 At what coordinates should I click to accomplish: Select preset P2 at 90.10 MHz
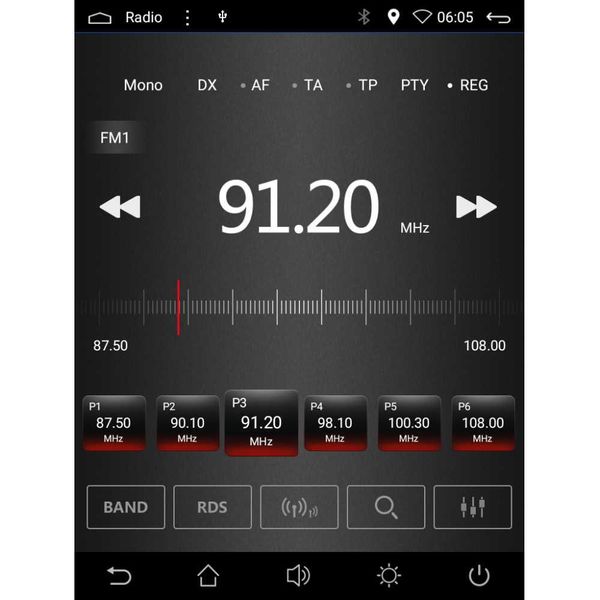pyautogui.click(x=187, y=423)
